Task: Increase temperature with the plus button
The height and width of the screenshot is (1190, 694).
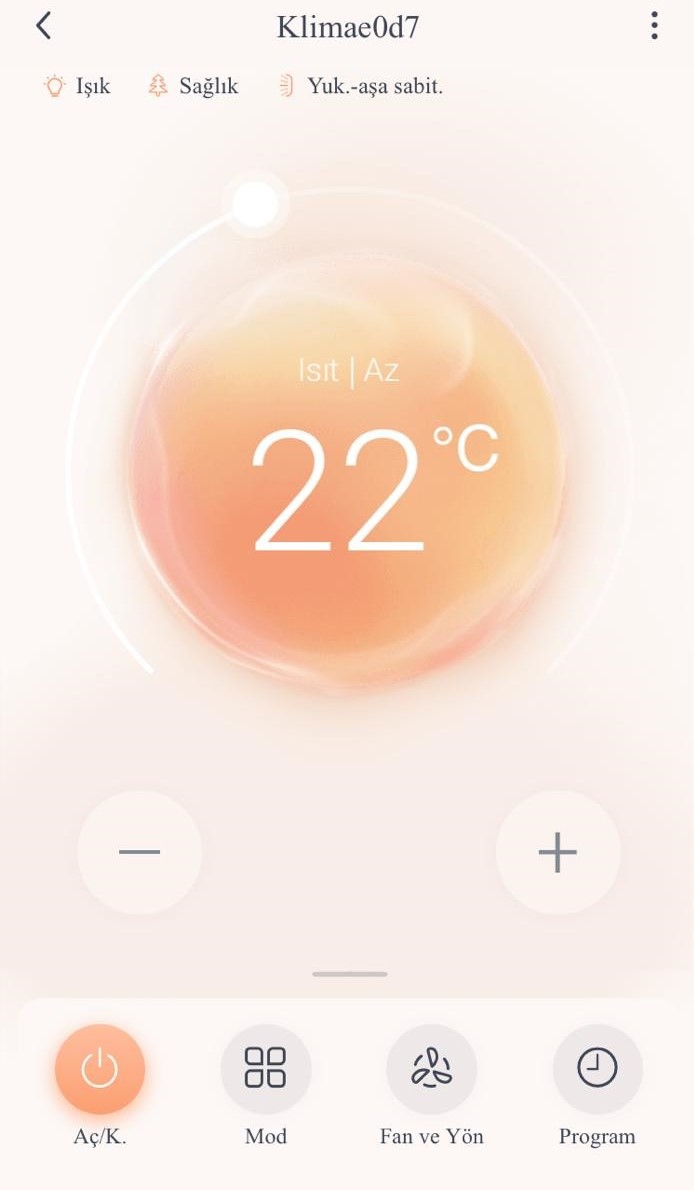Action: [558, 852]
